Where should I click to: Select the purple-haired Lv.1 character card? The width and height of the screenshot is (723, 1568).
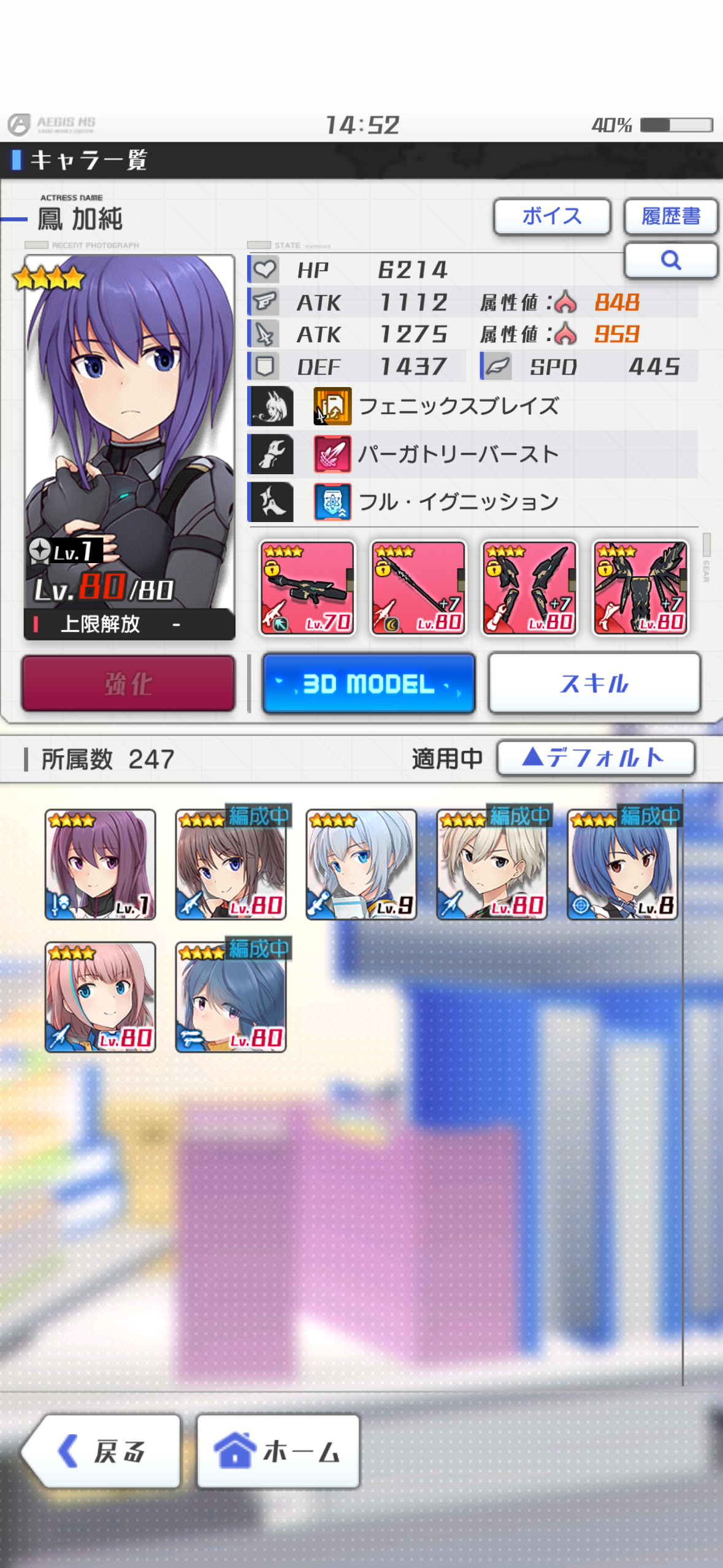(x=101, y=864)
